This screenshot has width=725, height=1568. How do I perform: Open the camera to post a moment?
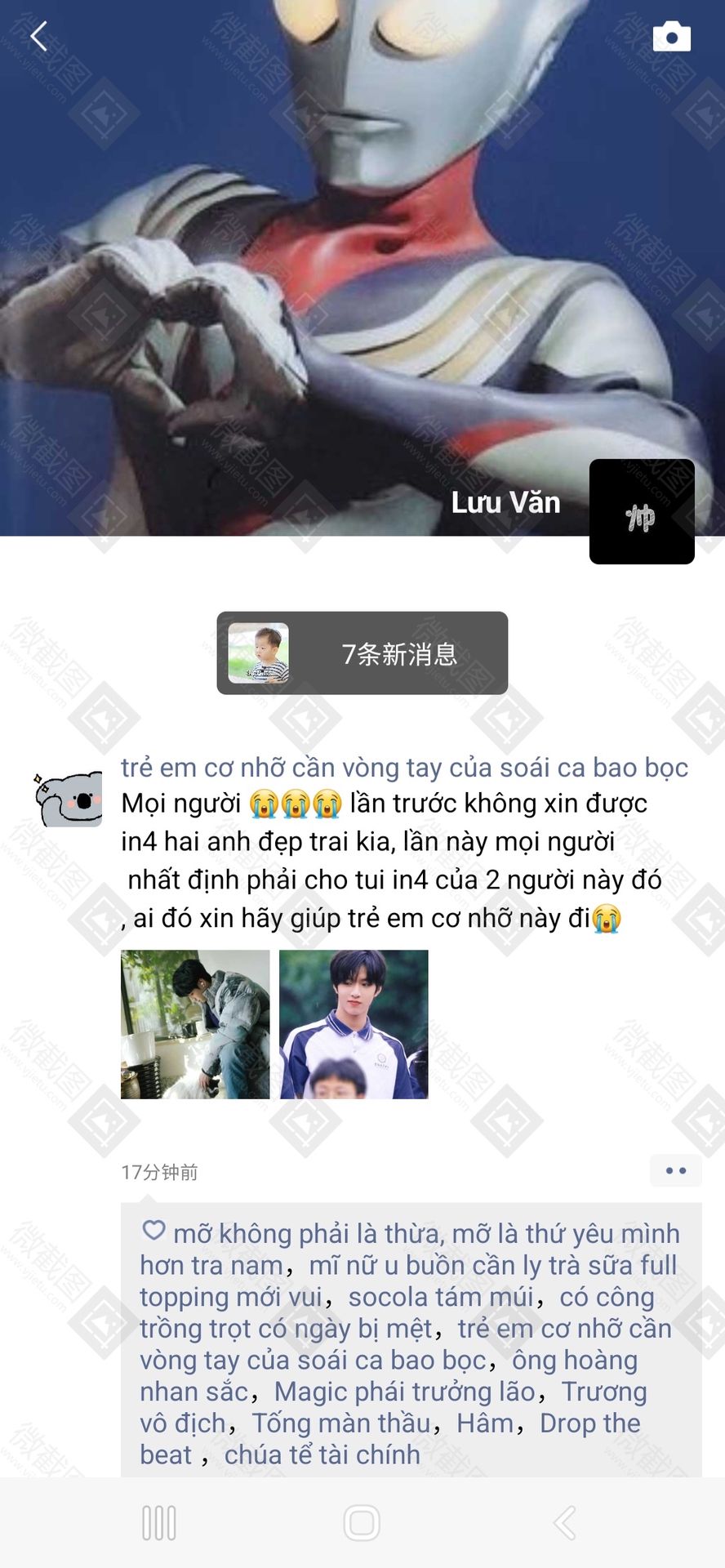tap(671, 37)
